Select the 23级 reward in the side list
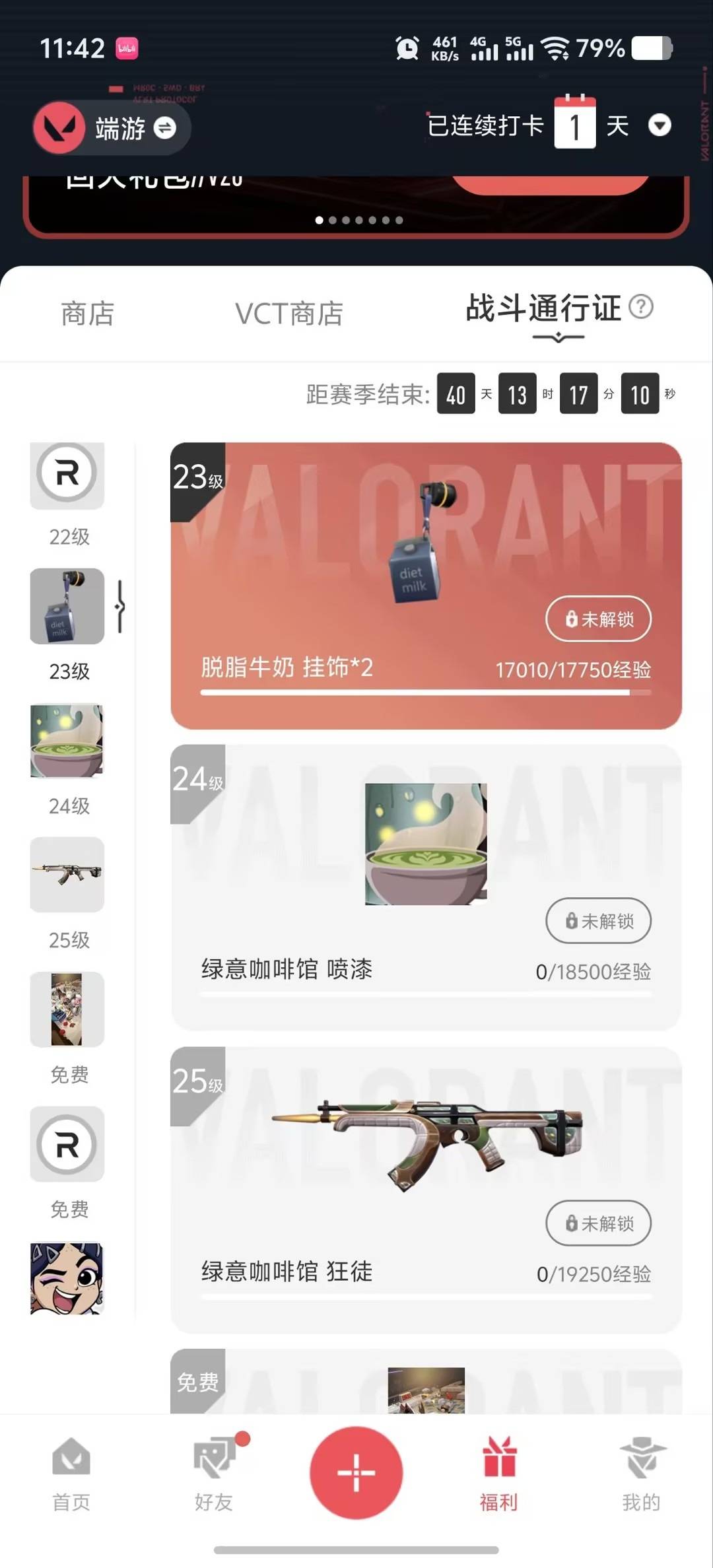Image resolution: width=713 pixels, height=1568 pixels. 67,625
